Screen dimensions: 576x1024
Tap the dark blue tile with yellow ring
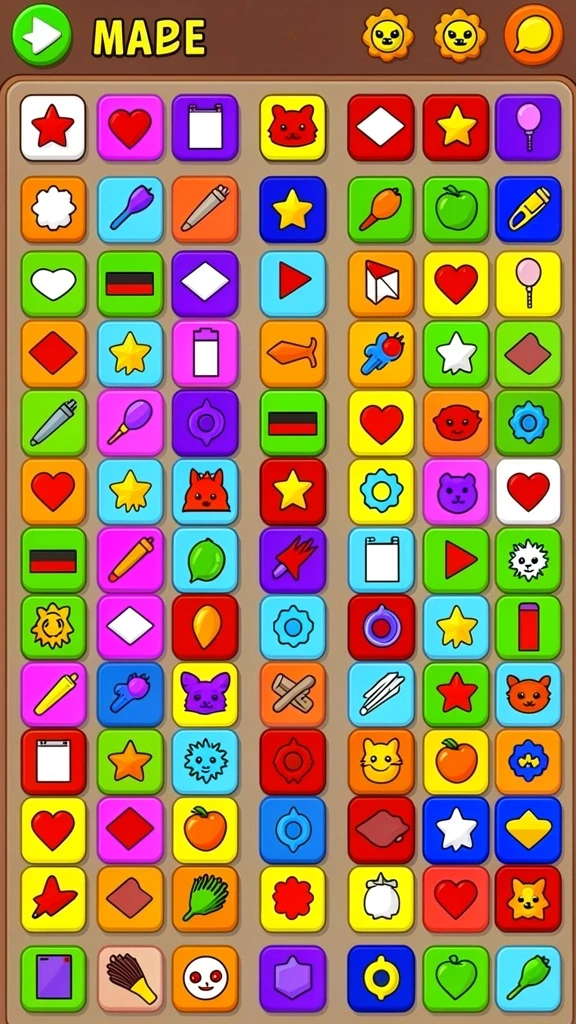coord(381,979)
